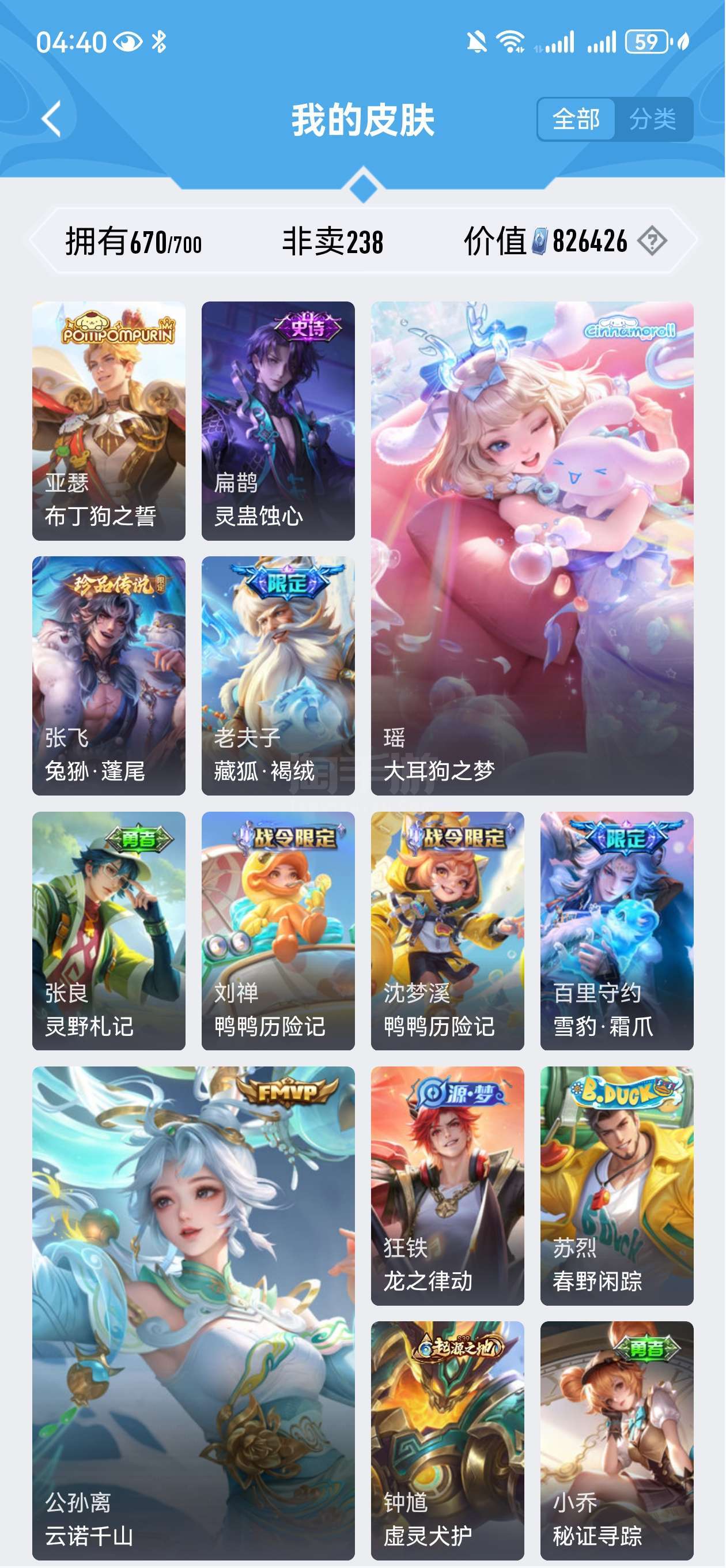Open 刘禅 鸭鸭历险记 skin card
The image size is (726, 1568).
coord(278,930)
